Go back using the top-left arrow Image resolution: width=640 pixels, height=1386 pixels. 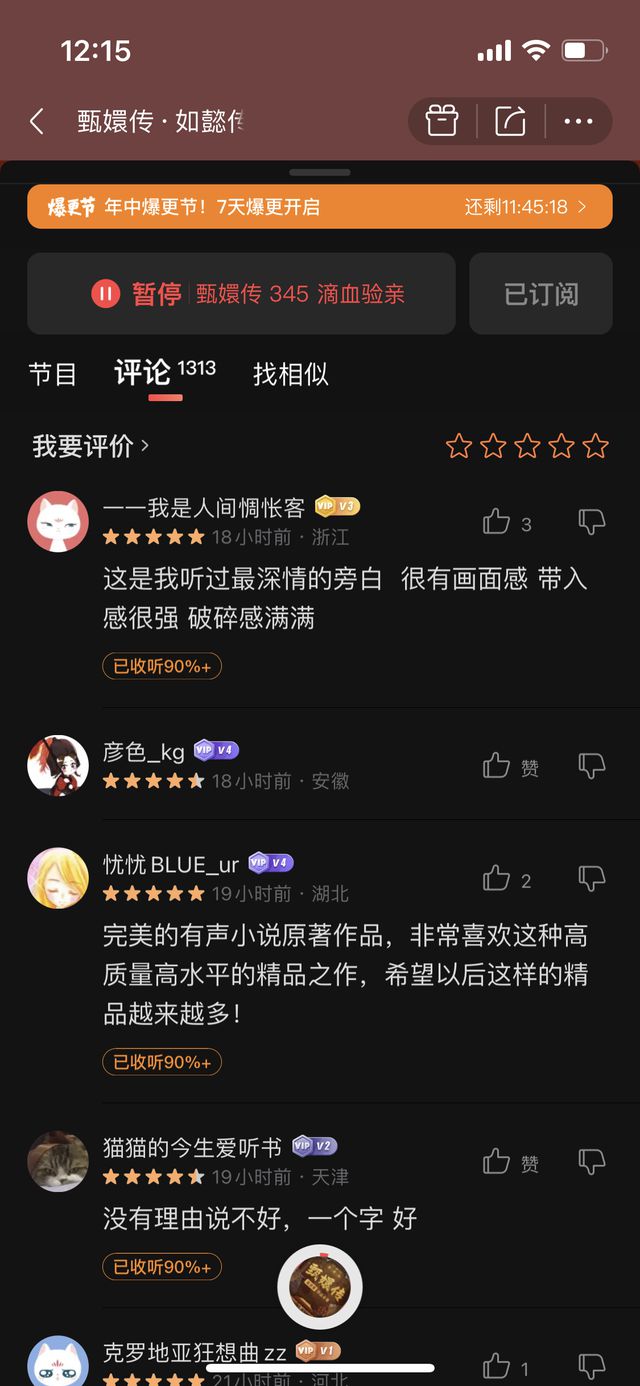tap(37, 122)
